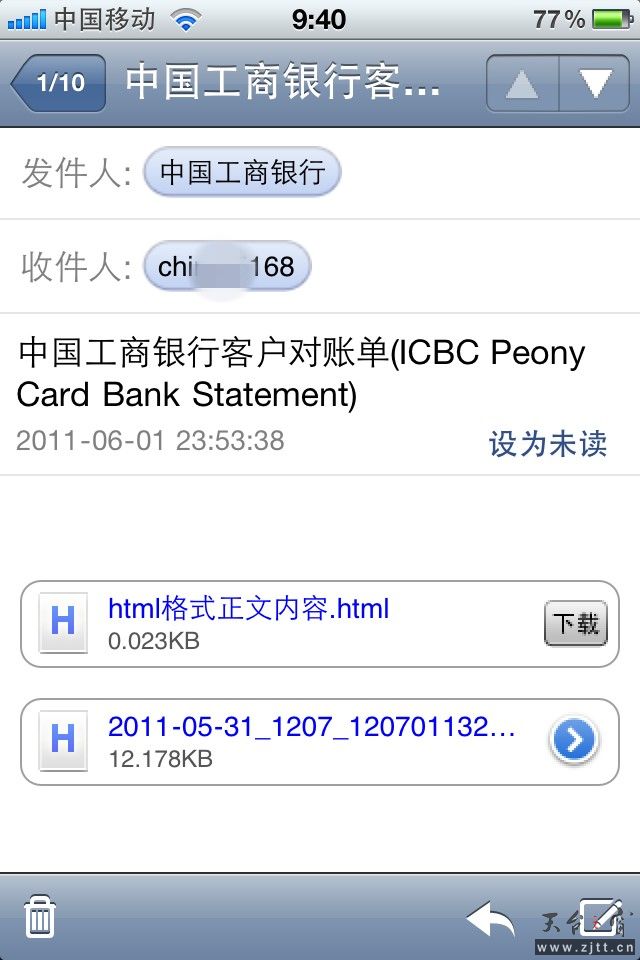Screen dimensions: 640x960
Task: Open the 2011-05-31_1207 attachment
Action: [x=310, y=728]
